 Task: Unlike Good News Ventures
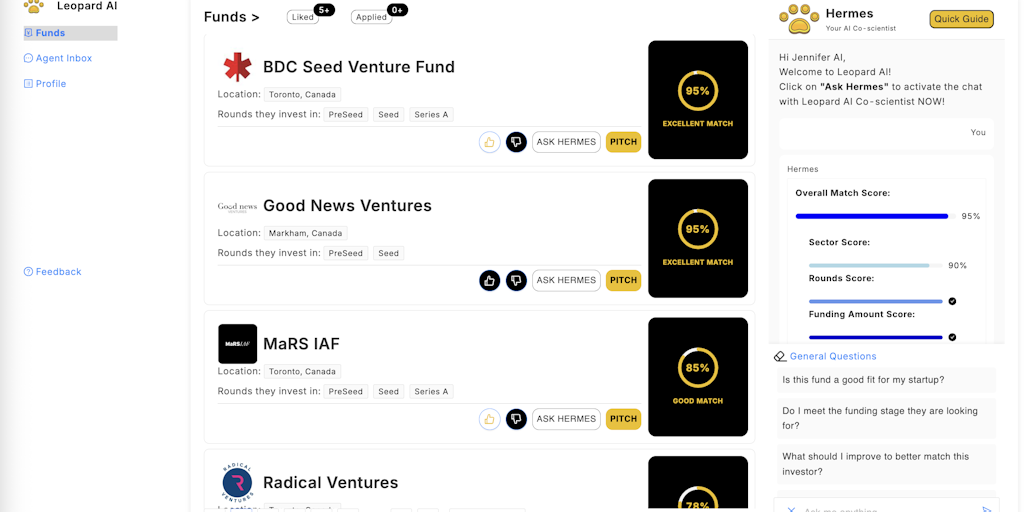coord(489,280)
